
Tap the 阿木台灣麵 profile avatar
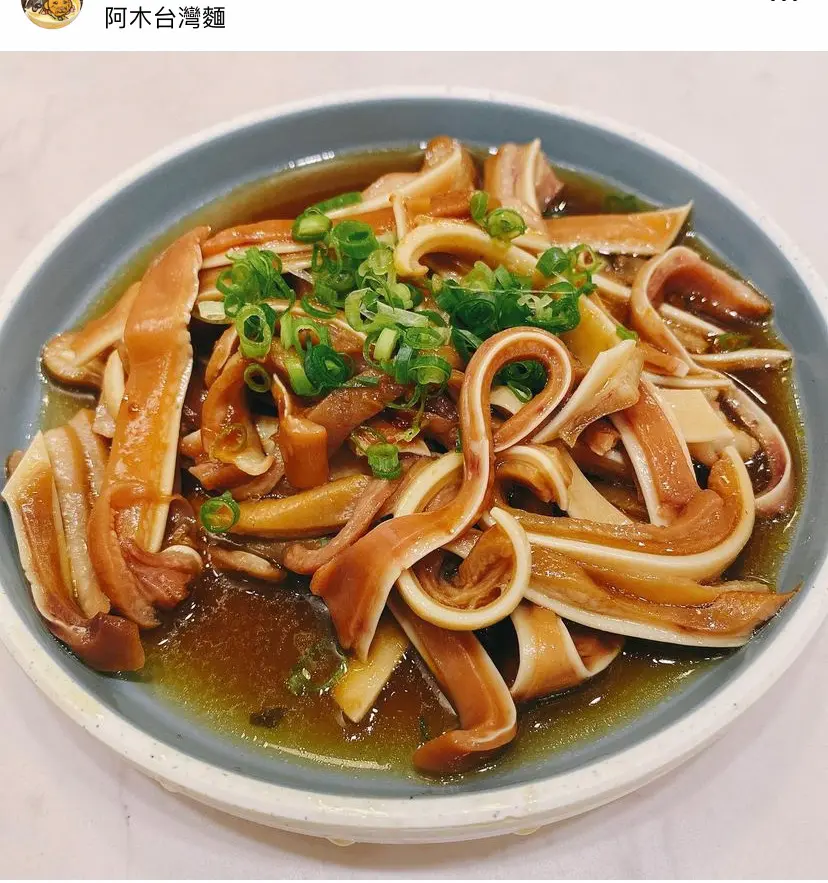(x=52, y=12)
